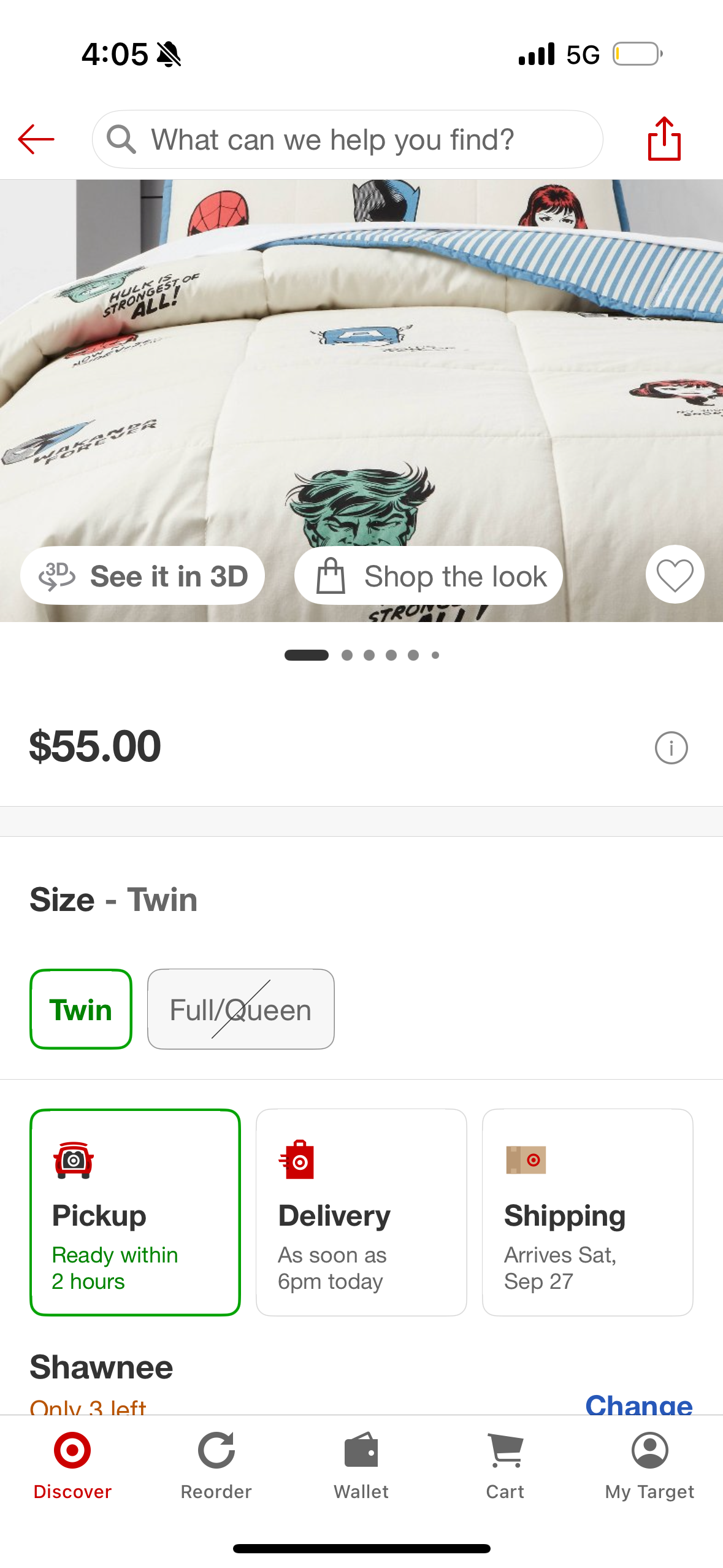Pick Shipping arriving Sat, Sep 27
Image resolution: width=723 pixels, height=1568 pixels.
click(587, 1212)
